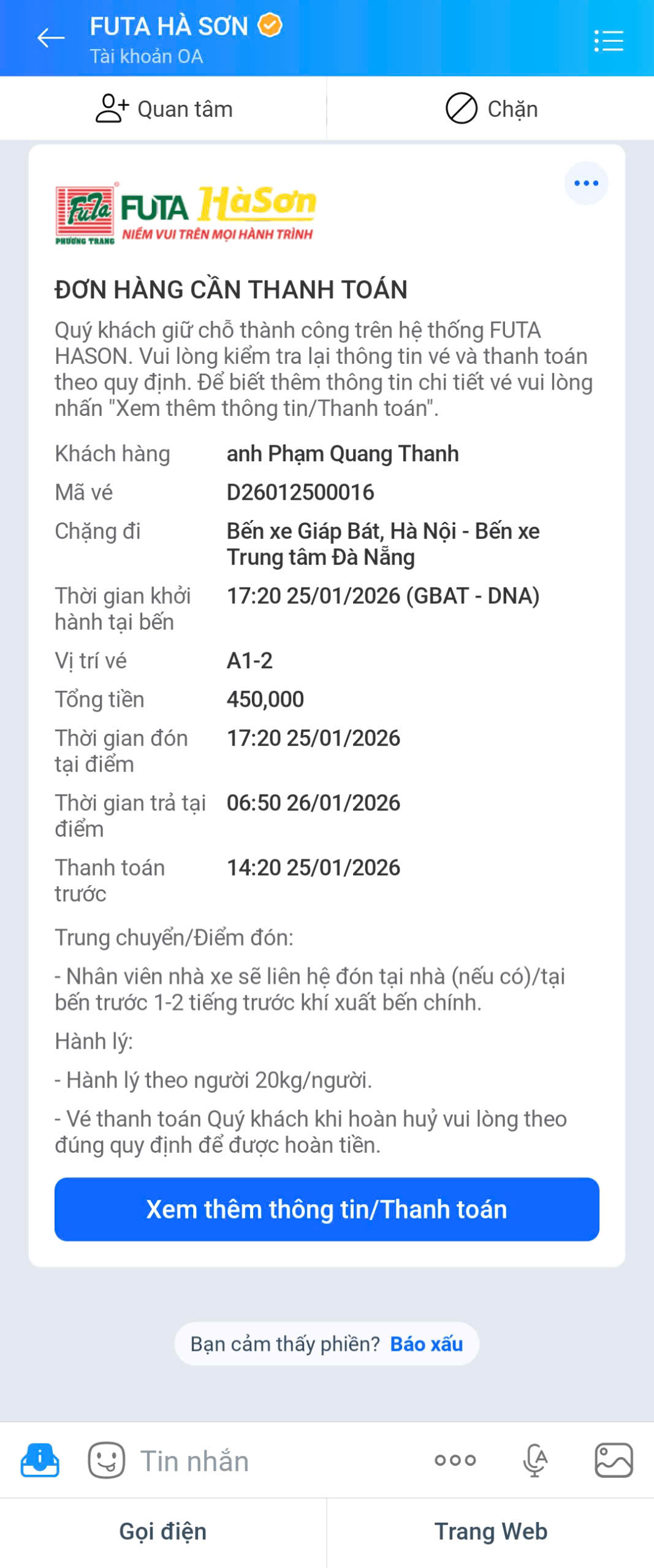Viewport: 654px width, 1568px height.
Task: Open Trang Web link
Action: 490,1531
